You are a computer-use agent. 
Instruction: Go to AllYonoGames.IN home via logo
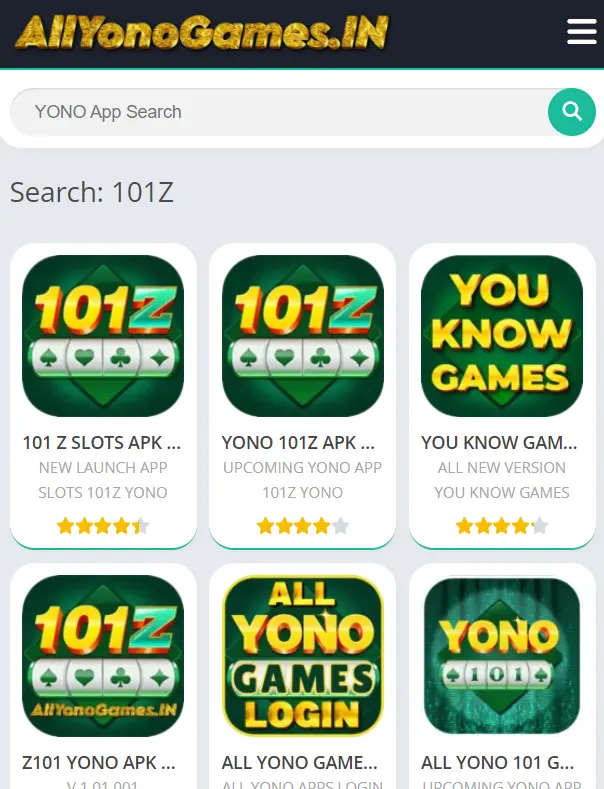(x=200, y=33)
